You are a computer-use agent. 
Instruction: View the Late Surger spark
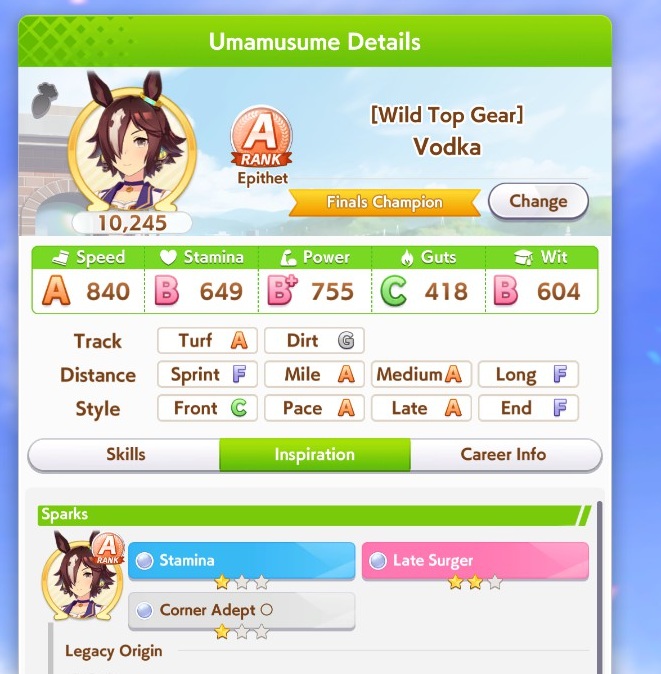474,561
